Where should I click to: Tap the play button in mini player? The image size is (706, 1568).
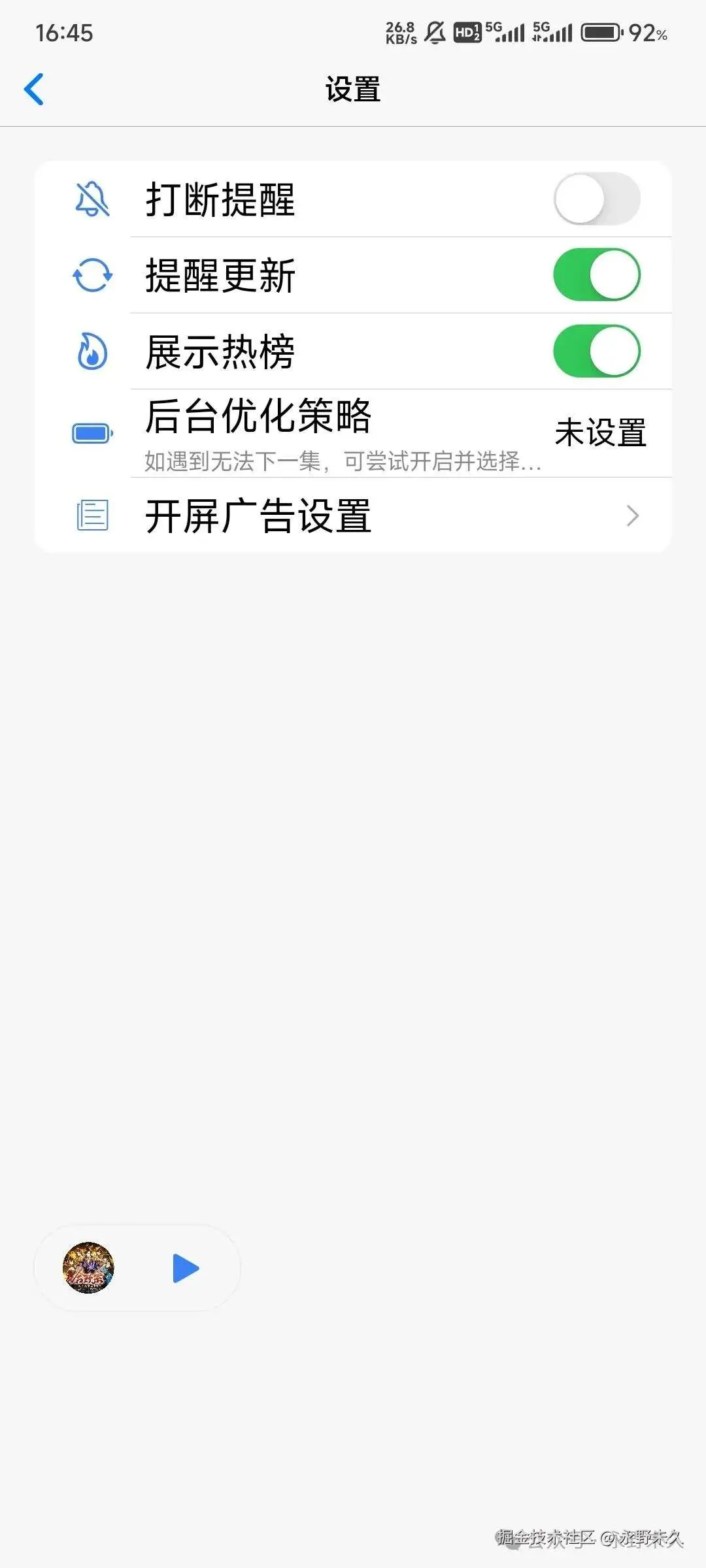click(x=186, y=1268)
